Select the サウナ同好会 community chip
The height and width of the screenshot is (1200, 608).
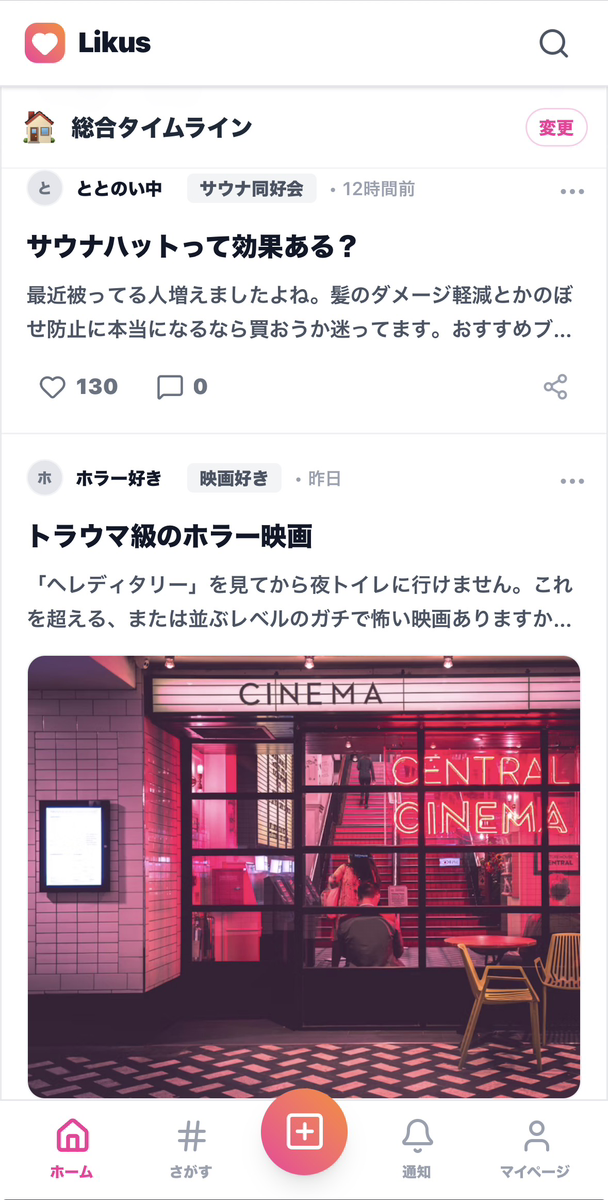click(251, 188)
